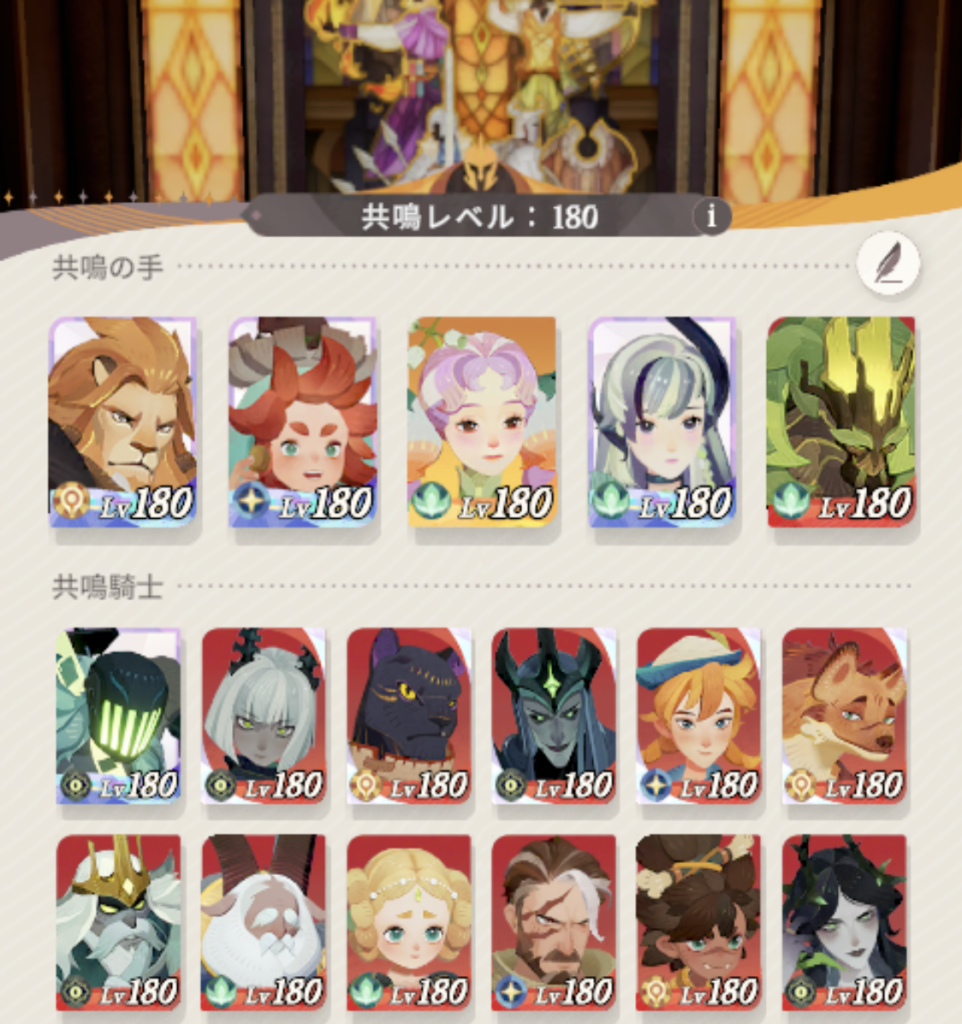Screen dimensions: 962x1024
Task: Select the orange-haired girl with blue hat
Action: [x=698, y=715]
